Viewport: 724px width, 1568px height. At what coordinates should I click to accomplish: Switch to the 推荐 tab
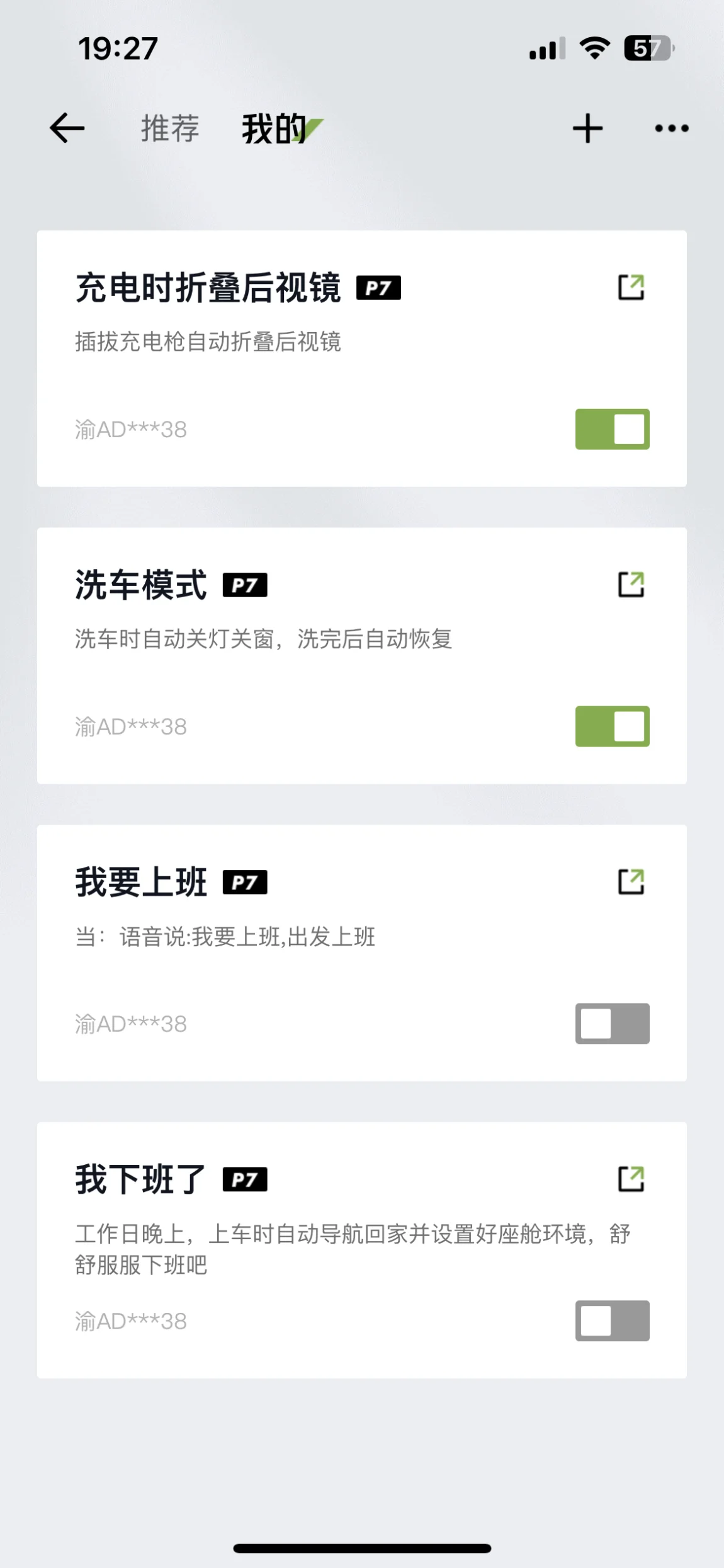click(170, 129)
